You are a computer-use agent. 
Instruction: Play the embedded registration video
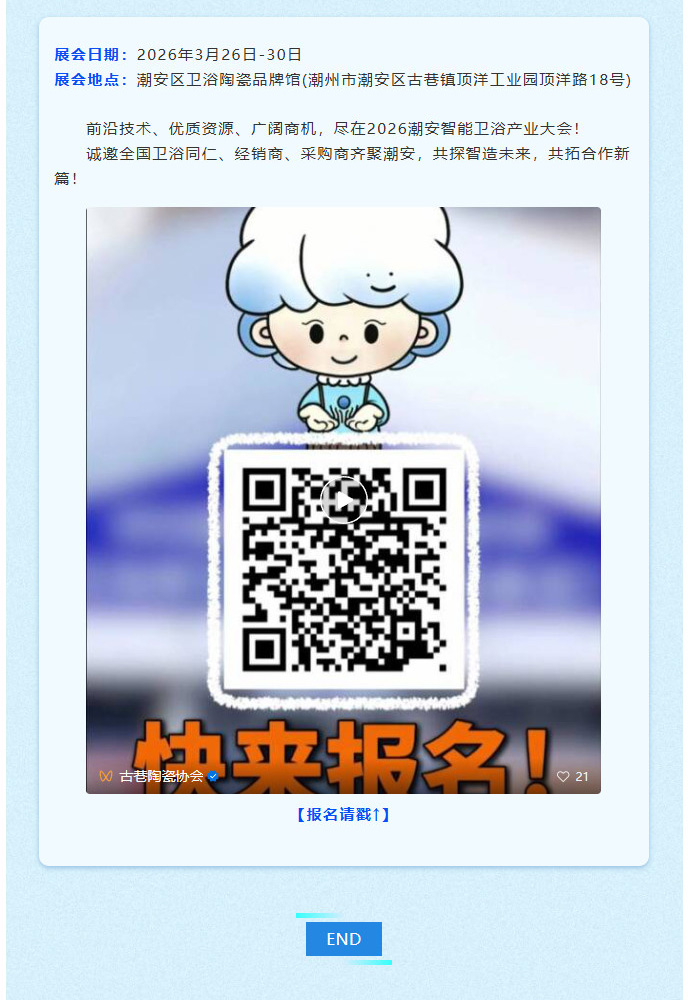[x=343, y=500]
